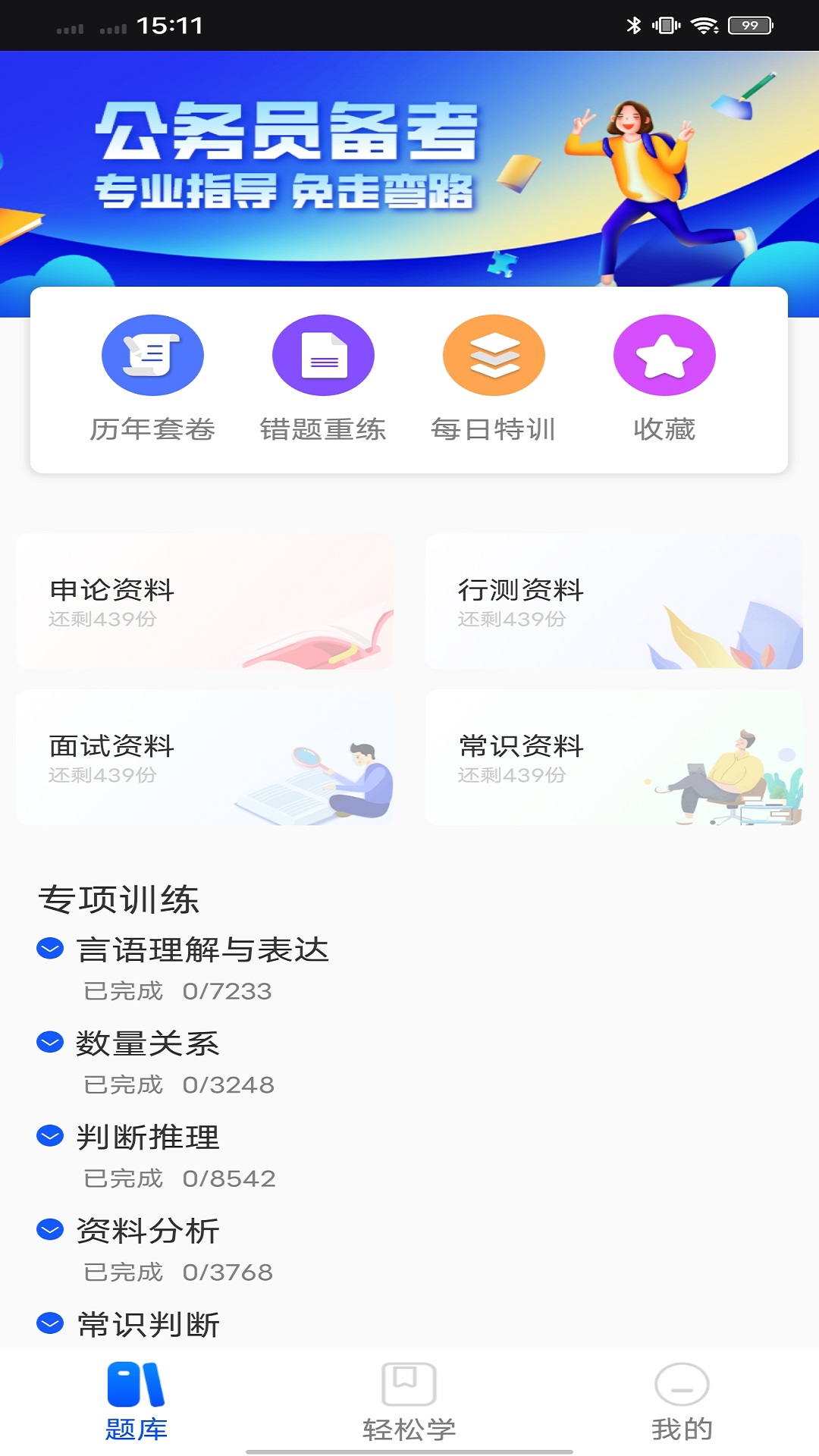Image resolution: width=819 pixels, height=1456 pixels.
Task: Tap the 每日特训 layers icon
Action: 493,354
